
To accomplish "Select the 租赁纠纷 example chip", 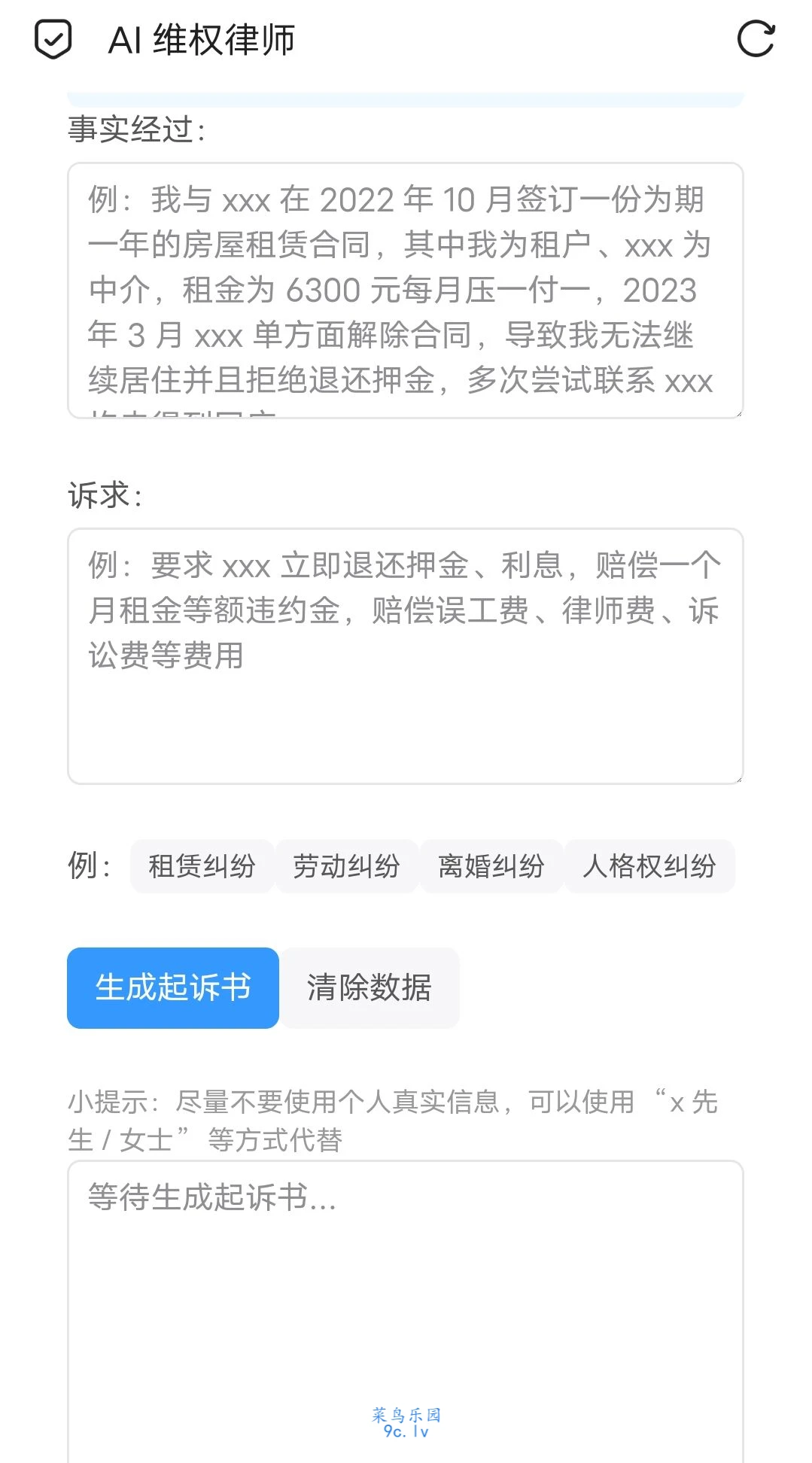I will point(202,866).
